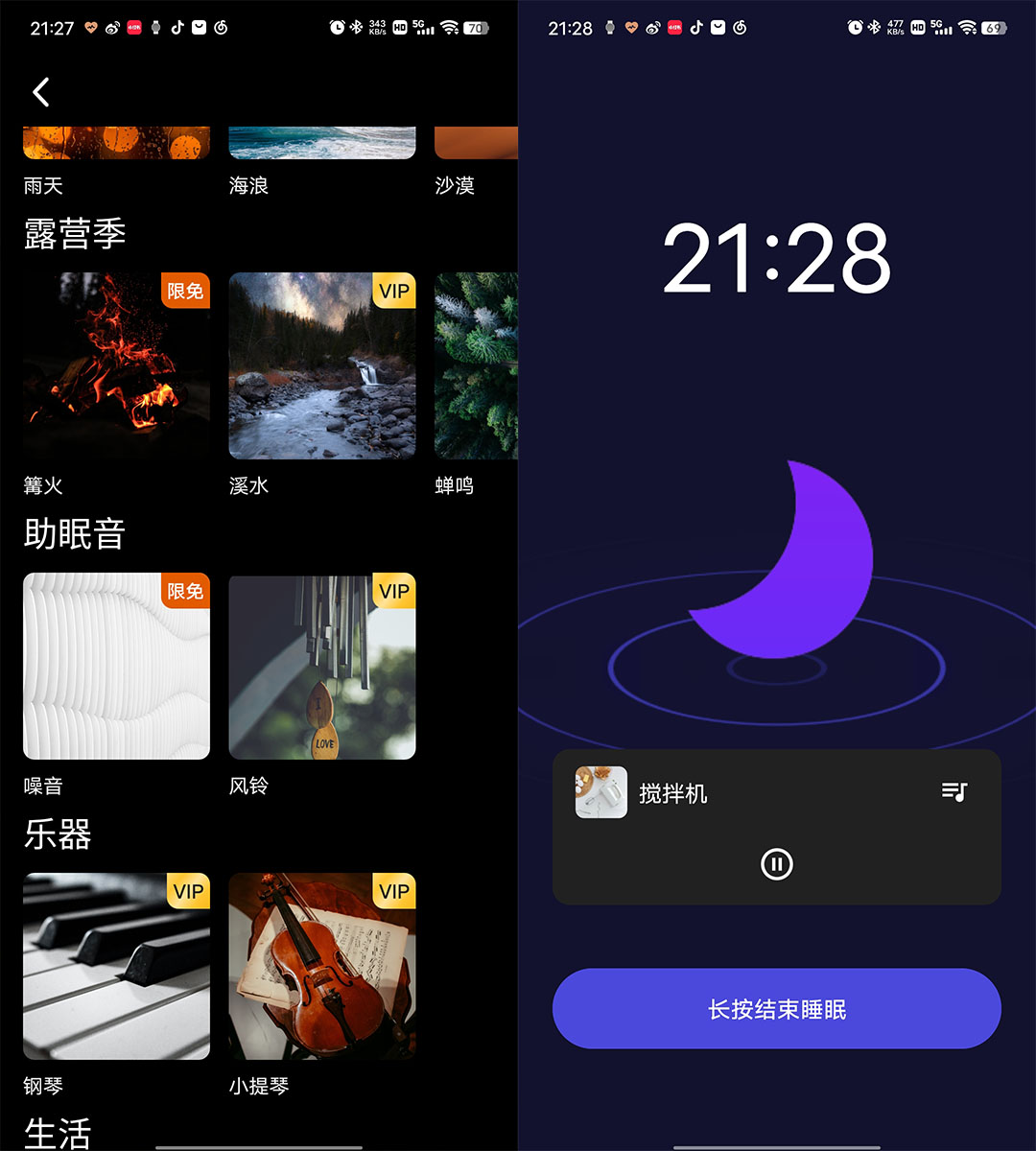Choose the 沙漠 desert sound tile
Viewport: 1036px width, 1151px height.
click(x=477, y=144)
